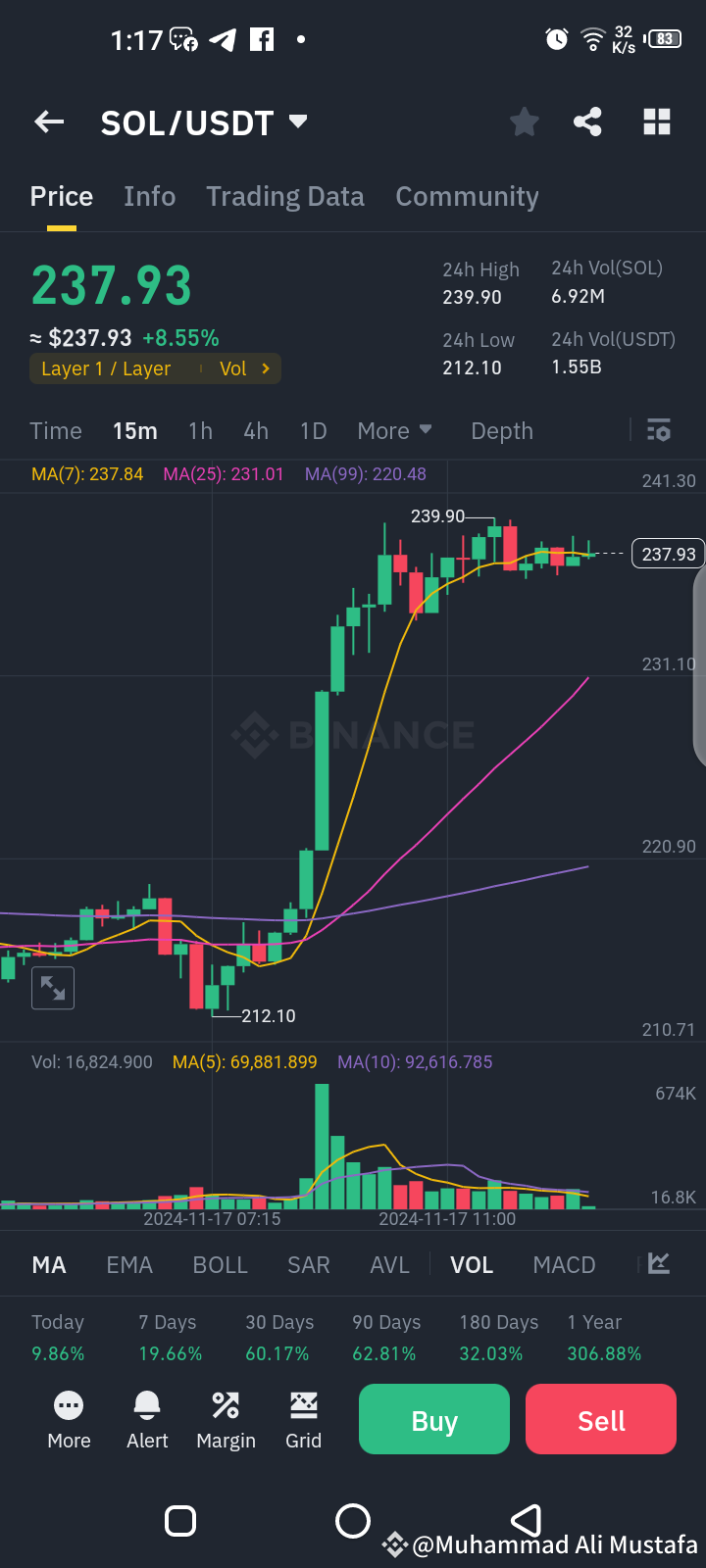Image resolution: width=706 pixels, height=1568 pixels.
Task: Open the More actions menu
Action: [x=69, y=1418]
